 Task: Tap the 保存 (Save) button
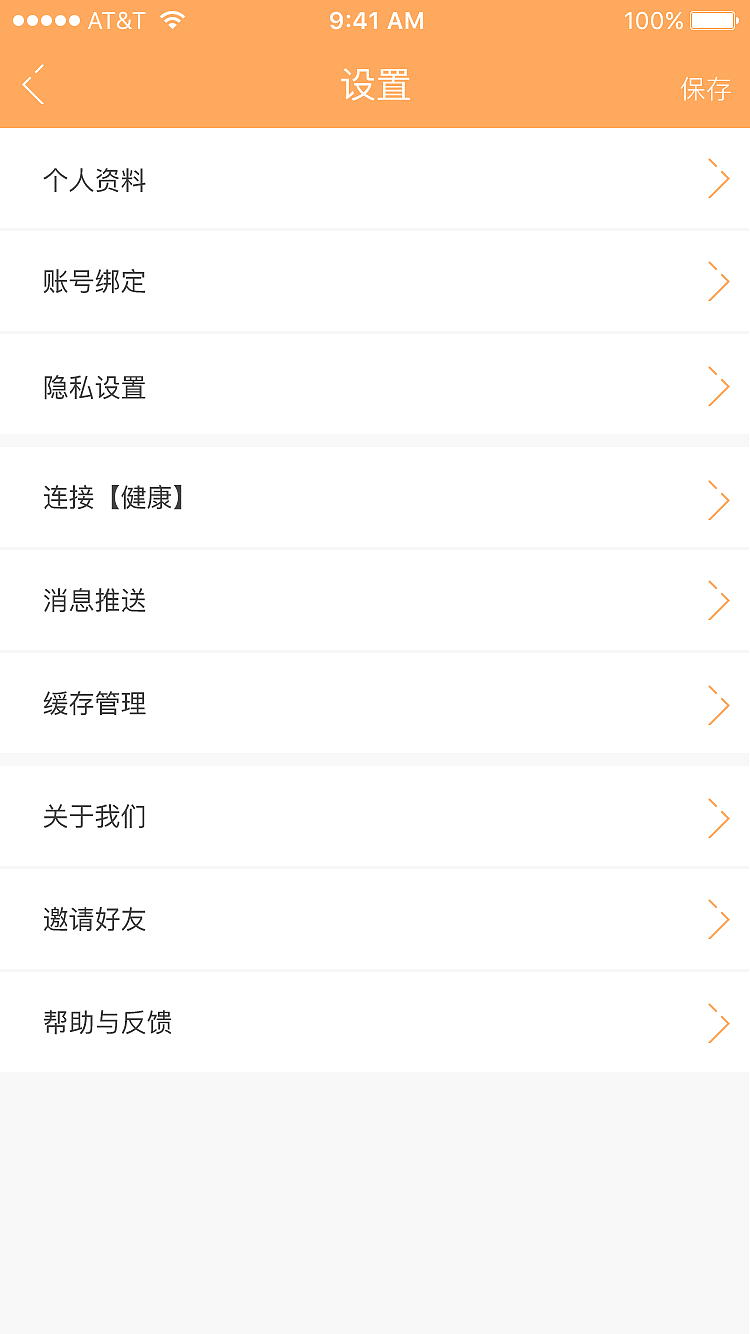[706, 89]
